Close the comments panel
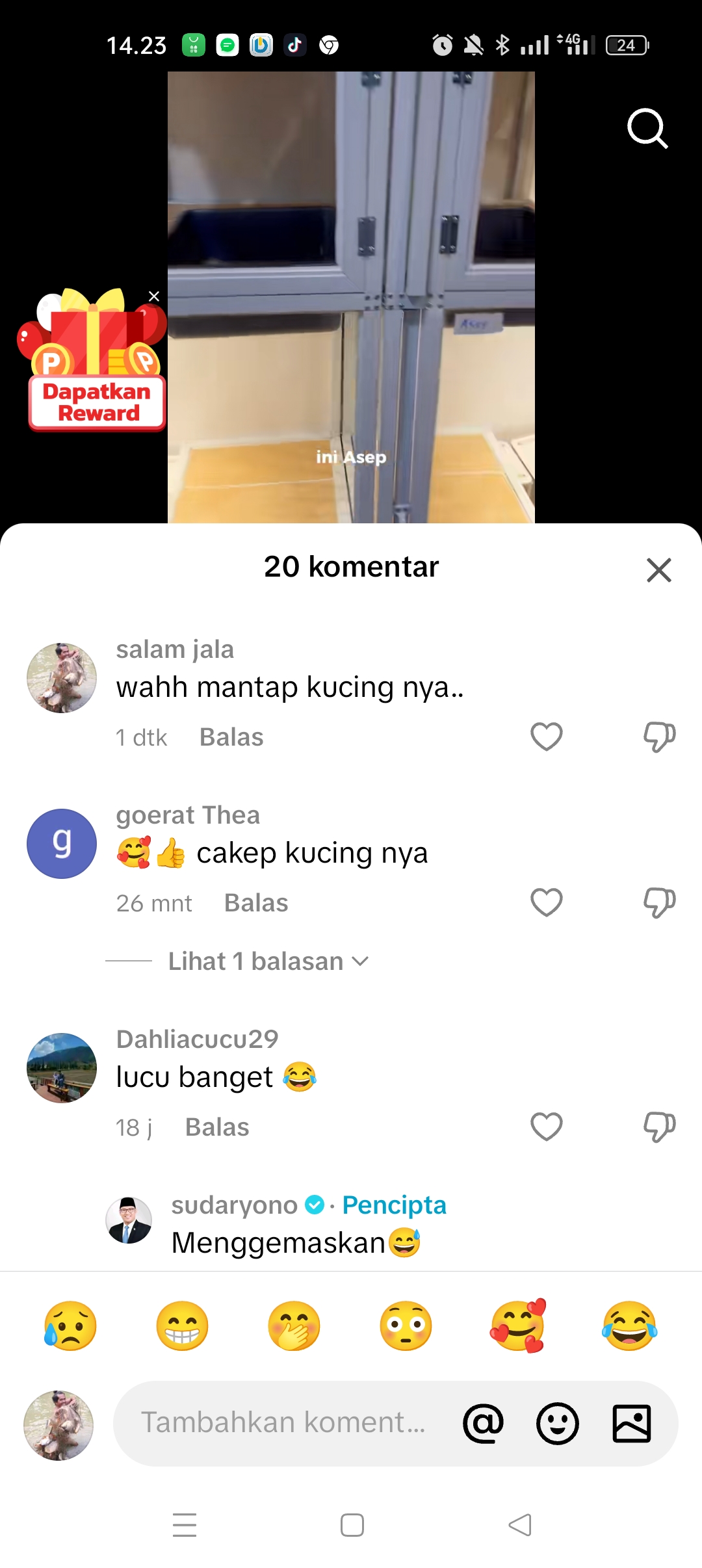Image resolution: width=702 pixels, height=1568 pixels. [x=658, y=570]
